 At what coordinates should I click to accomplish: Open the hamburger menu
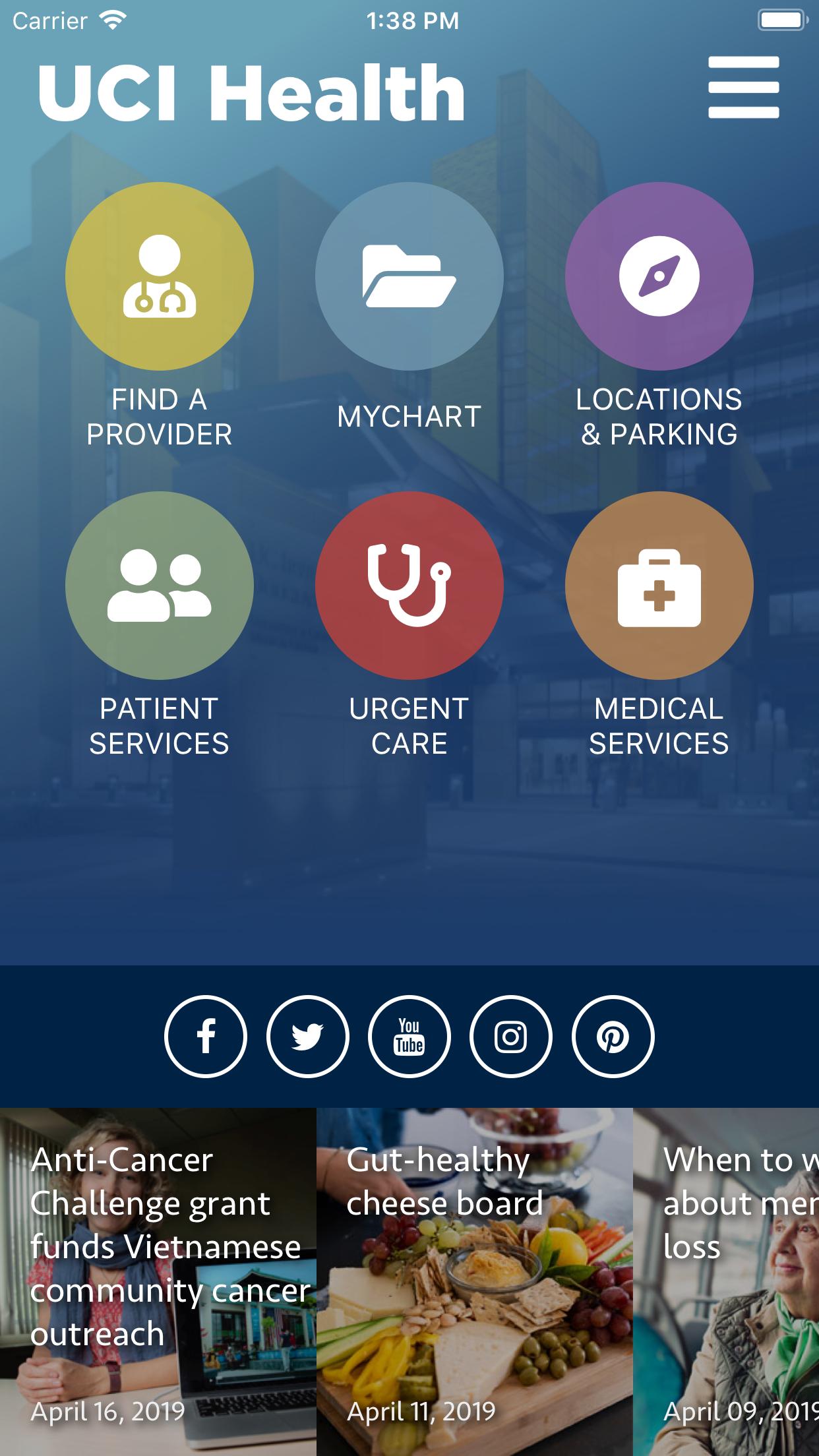click(x=743, y=88)
